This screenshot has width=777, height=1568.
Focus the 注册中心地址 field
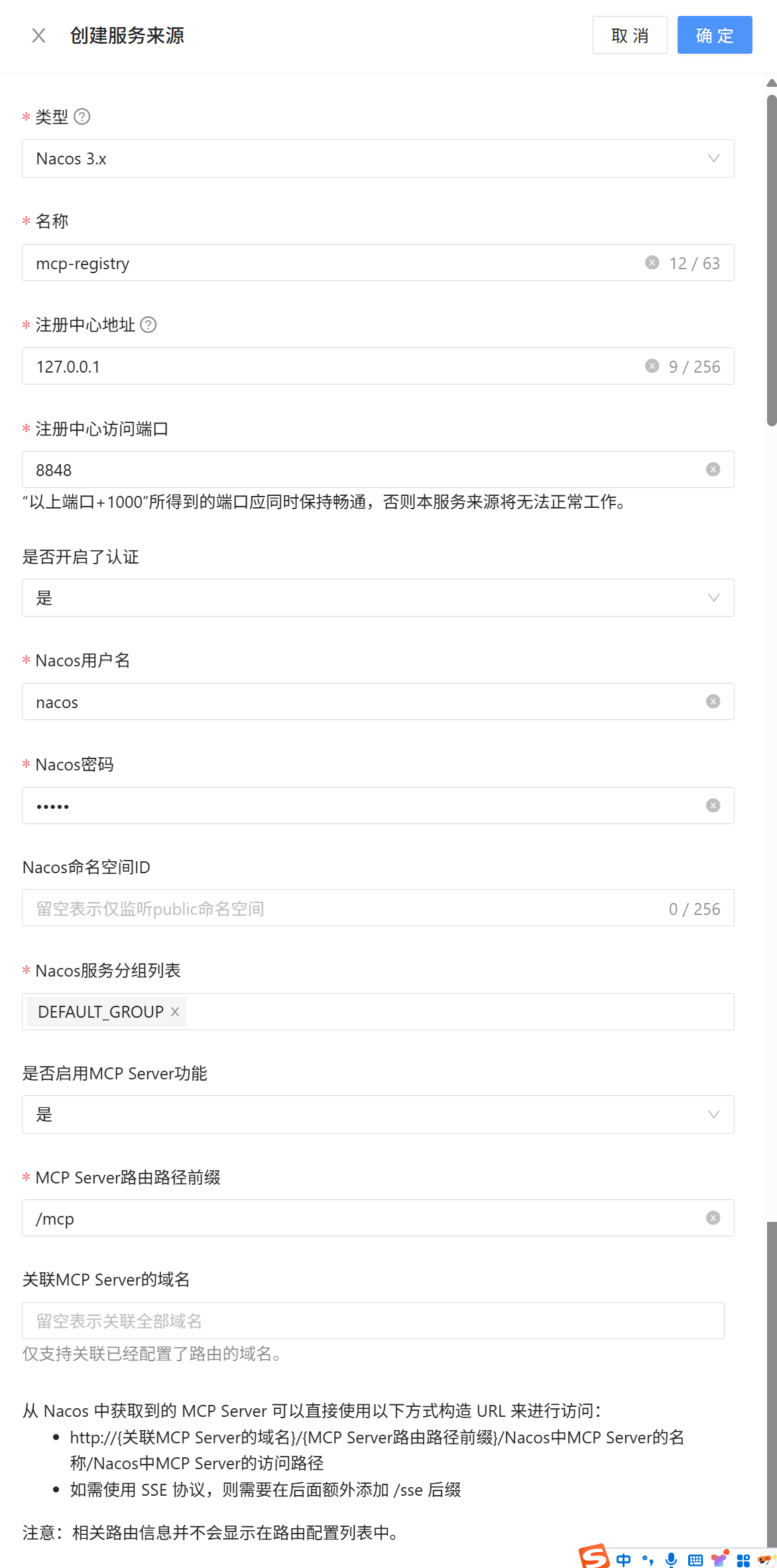[x=331, y=367]
